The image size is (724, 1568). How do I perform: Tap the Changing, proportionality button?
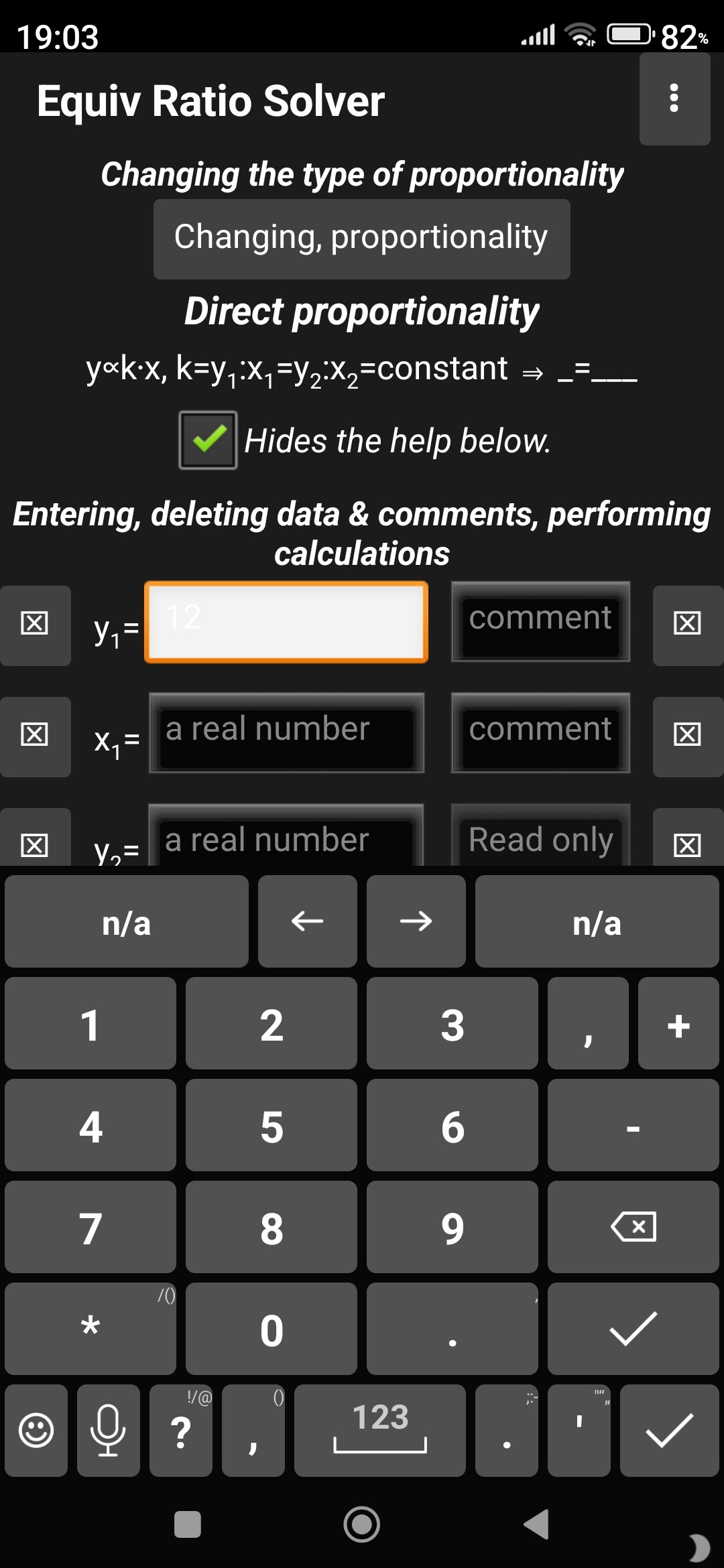pyautogui.click(x=361, y=239)
